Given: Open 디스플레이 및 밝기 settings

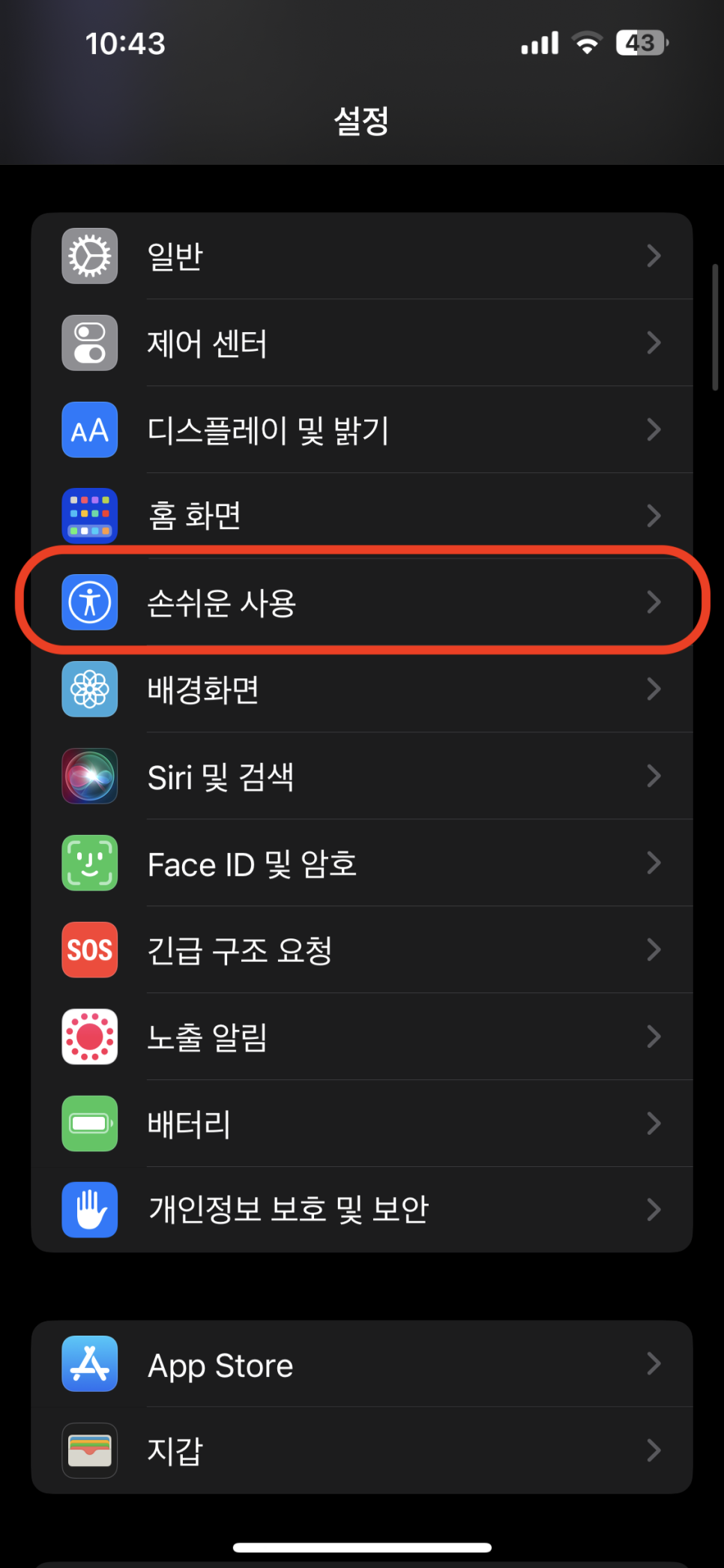Looking at the screenshot, I should click(361, 430).
